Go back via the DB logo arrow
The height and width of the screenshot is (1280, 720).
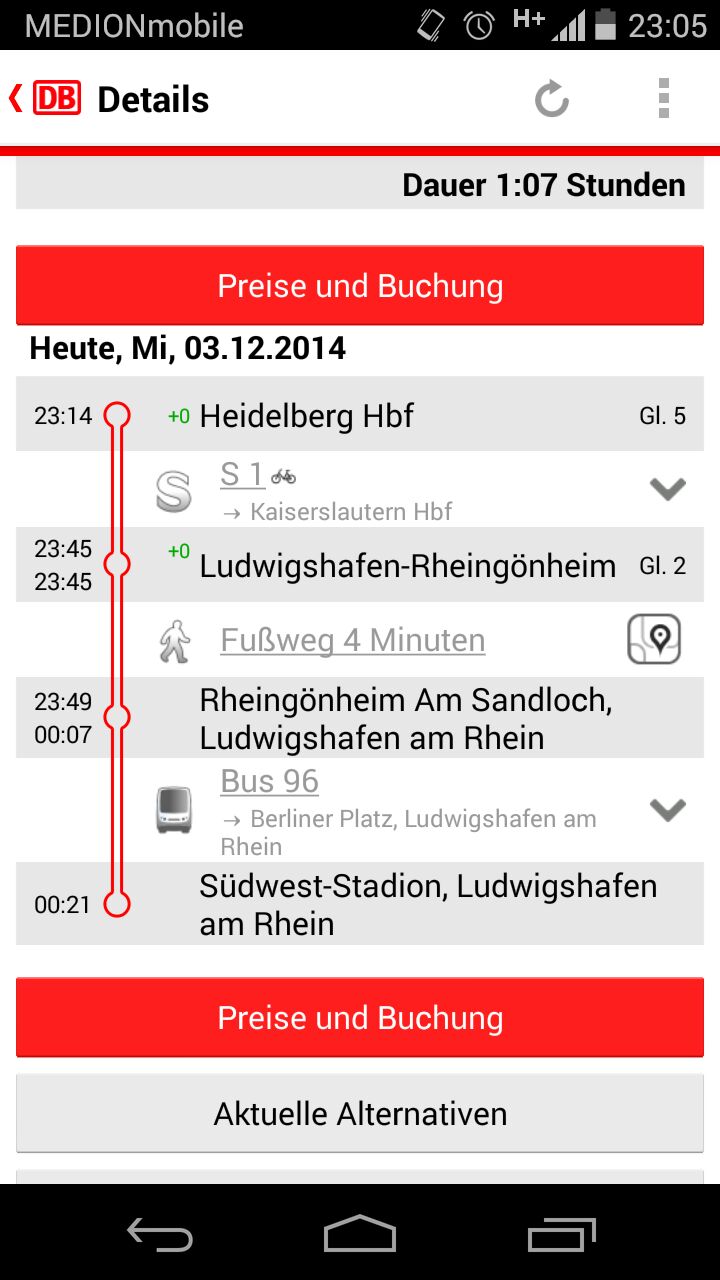click(45, 99)
